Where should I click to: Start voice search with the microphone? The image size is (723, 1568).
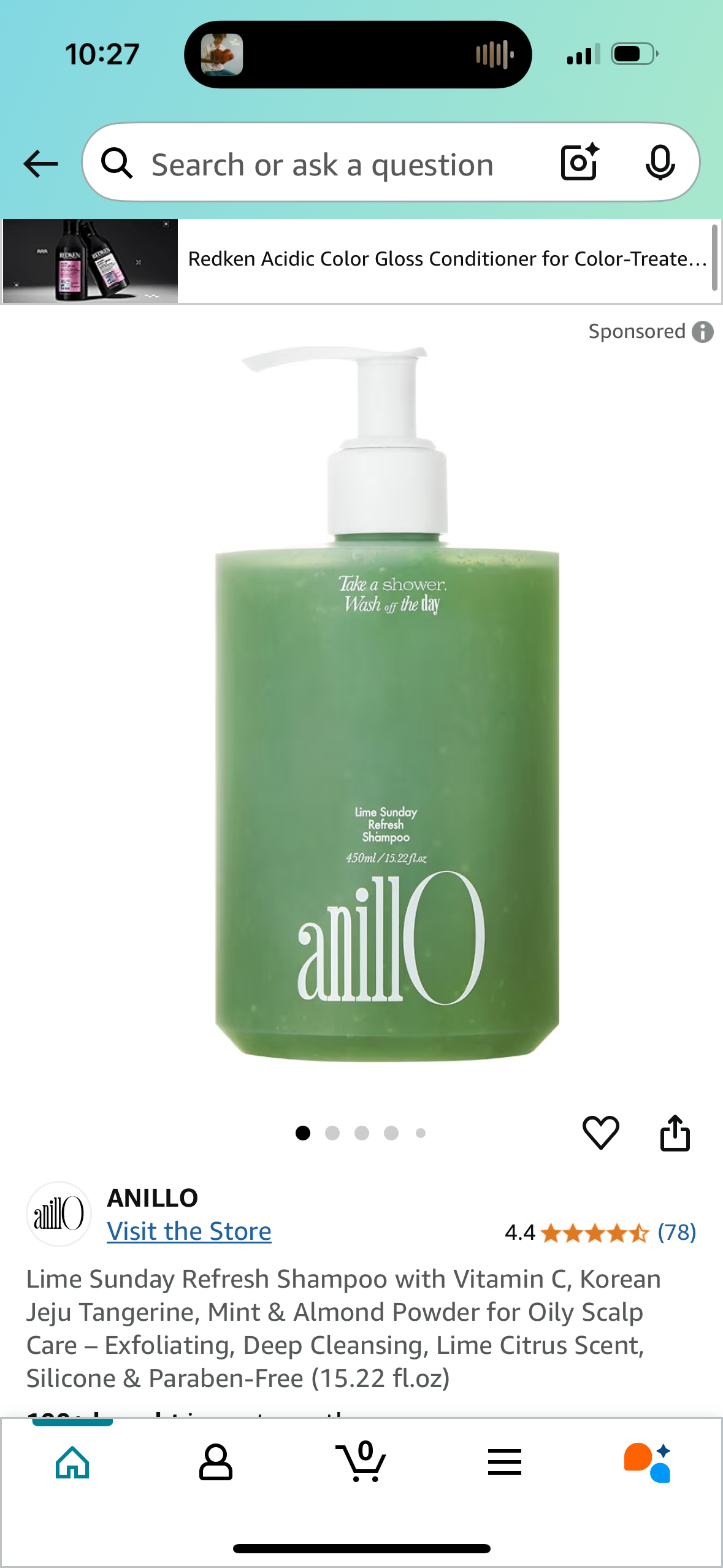(660, 163)
